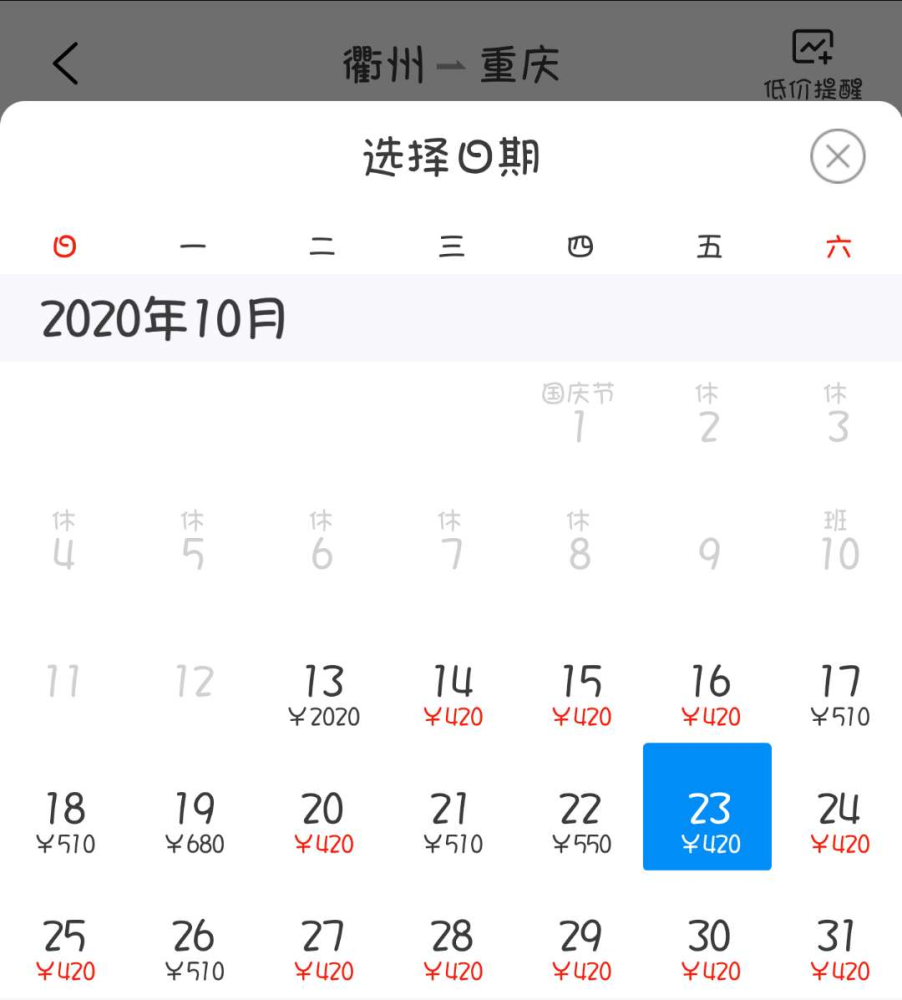Select October 17 priced at ¥510
Image resolution: width=902 pixels, height=1000 pixels.
pos(837,695)
